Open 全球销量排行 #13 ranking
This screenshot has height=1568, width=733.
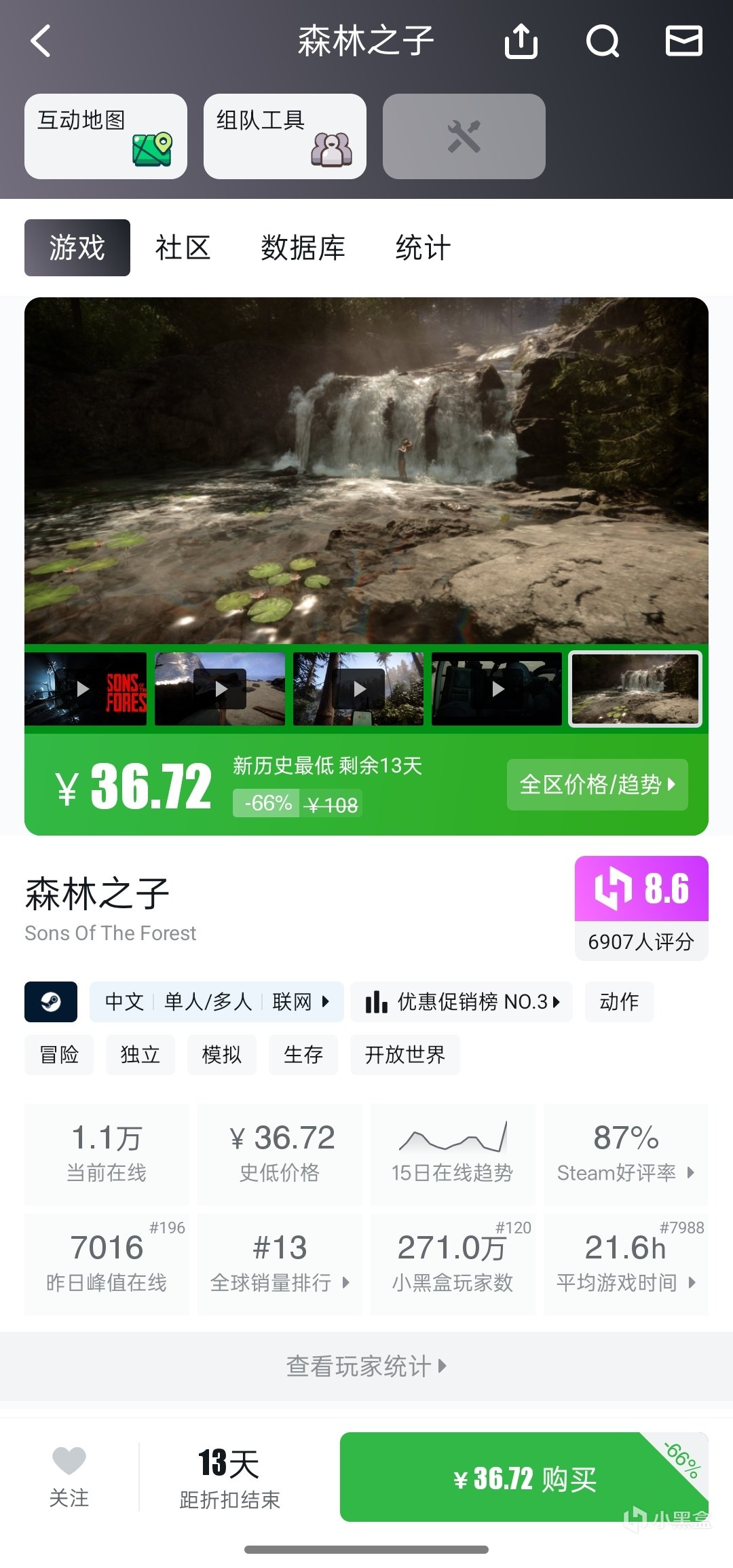coord(280,1264)
